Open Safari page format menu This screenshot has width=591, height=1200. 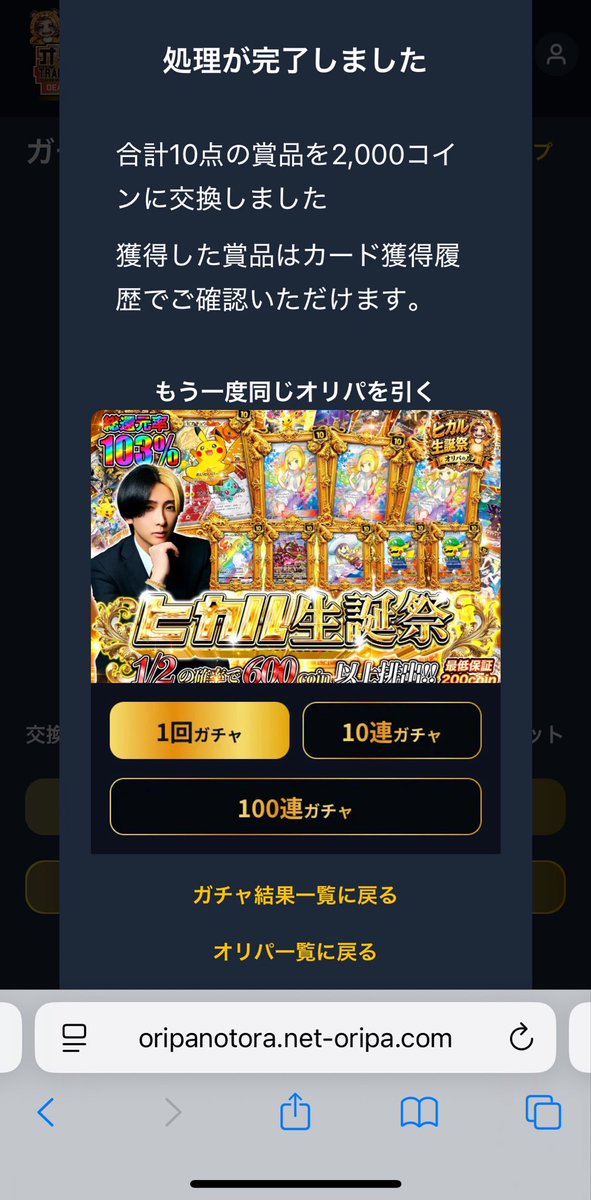[x=75, y=1038]
